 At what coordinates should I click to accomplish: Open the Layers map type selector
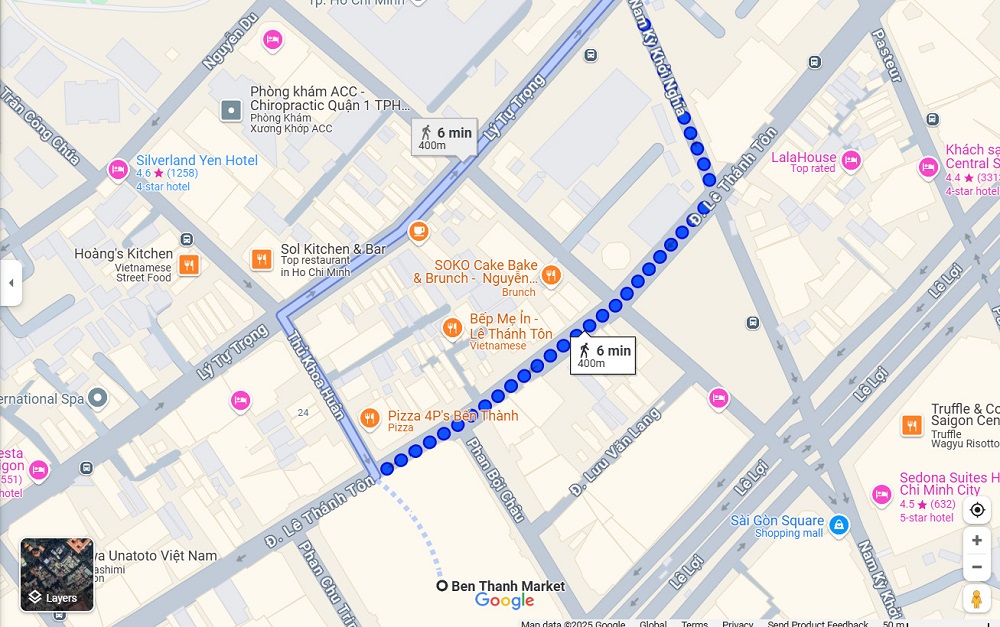57,575
